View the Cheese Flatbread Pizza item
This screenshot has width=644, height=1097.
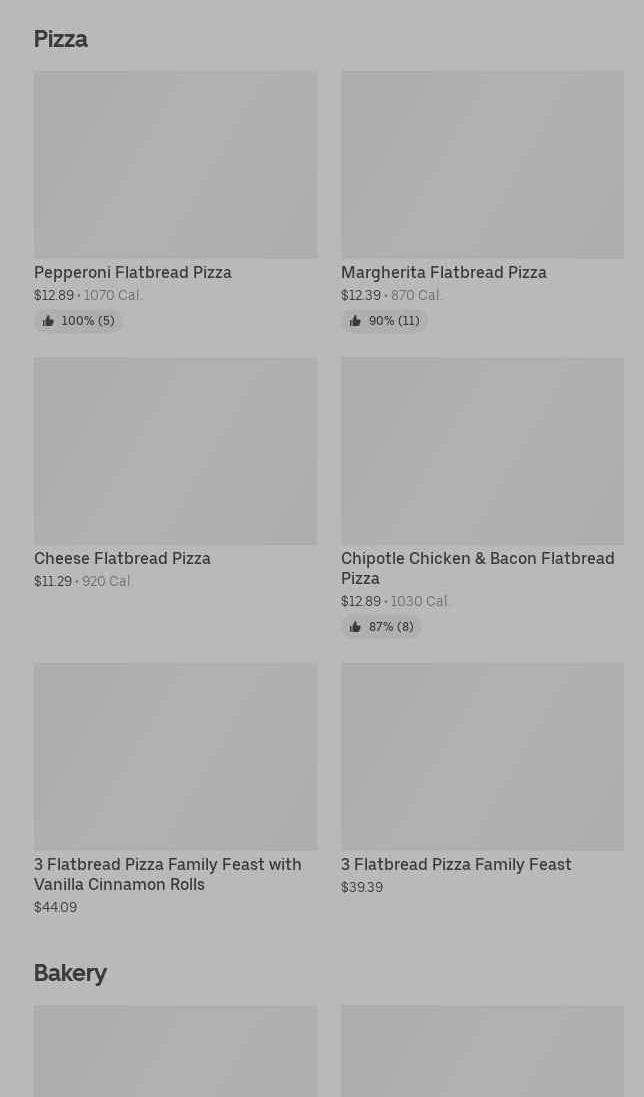[175, 452]
